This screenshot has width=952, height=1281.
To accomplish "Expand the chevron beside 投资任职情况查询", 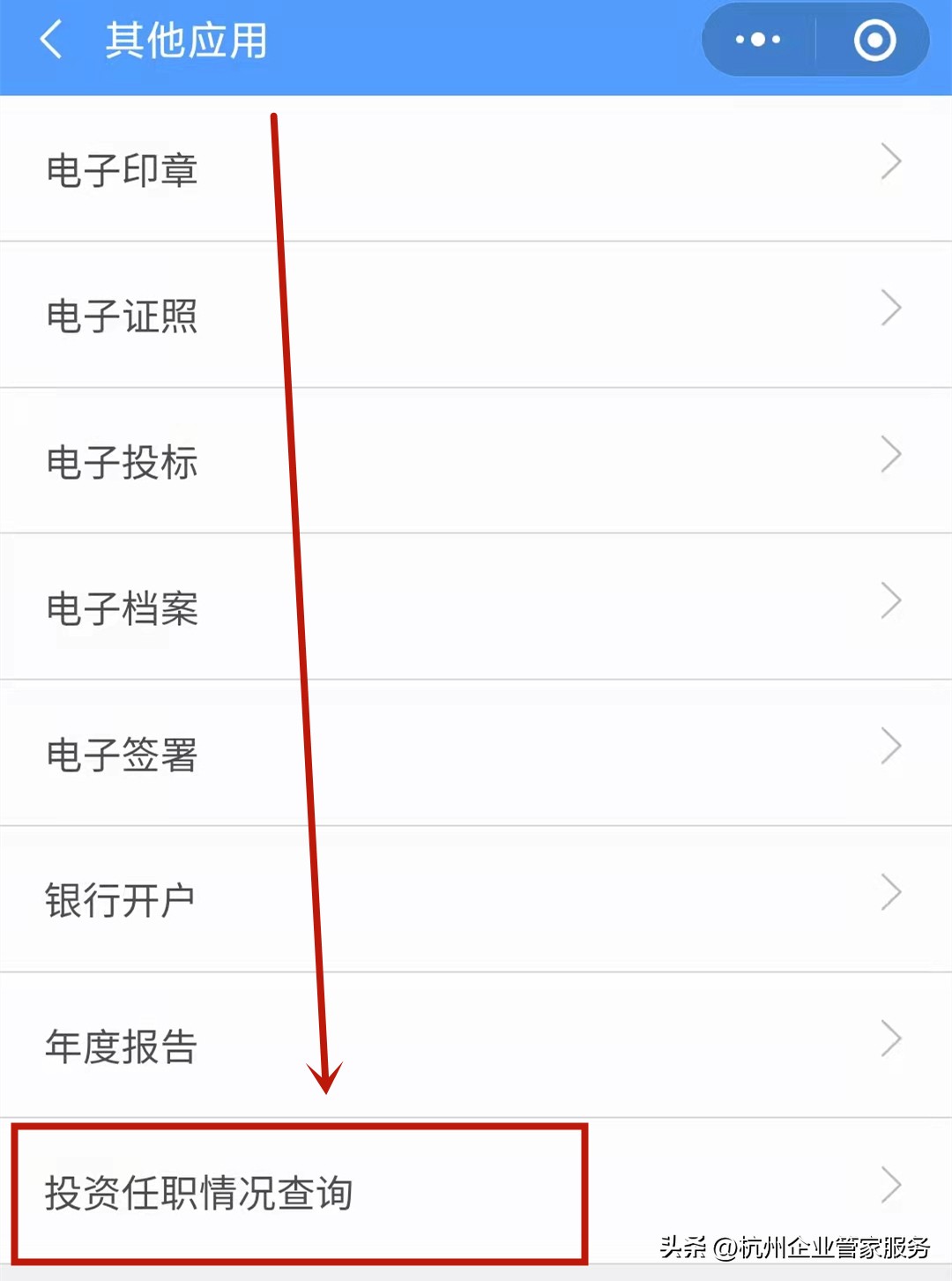I will tap(892, 1185).
